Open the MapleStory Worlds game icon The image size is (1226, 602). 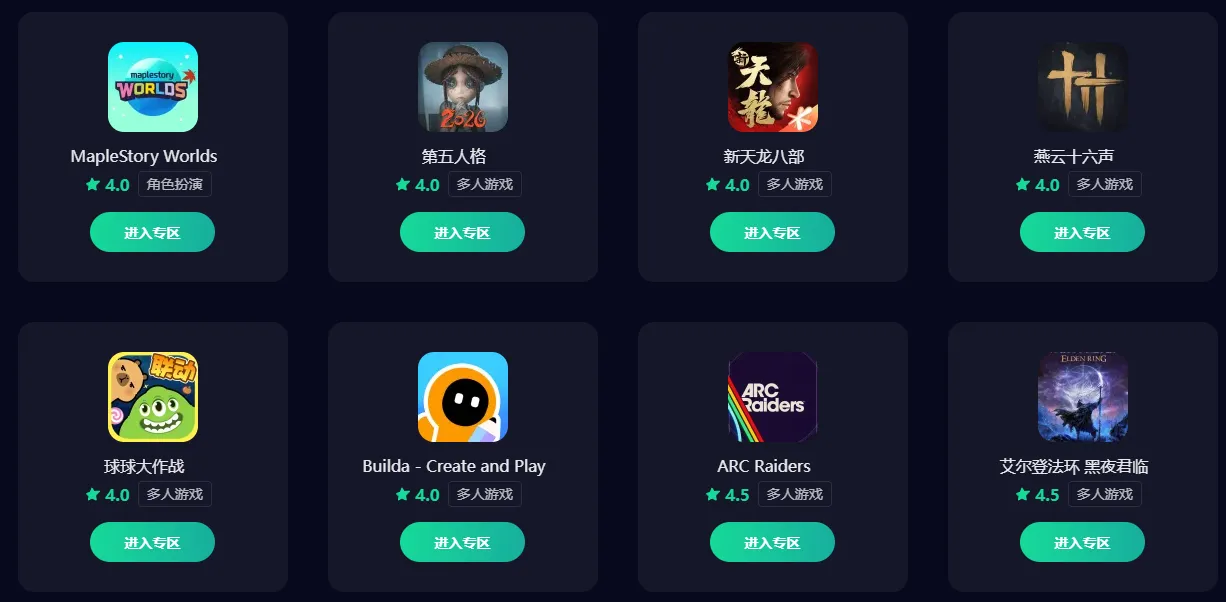tap(153, 87)
